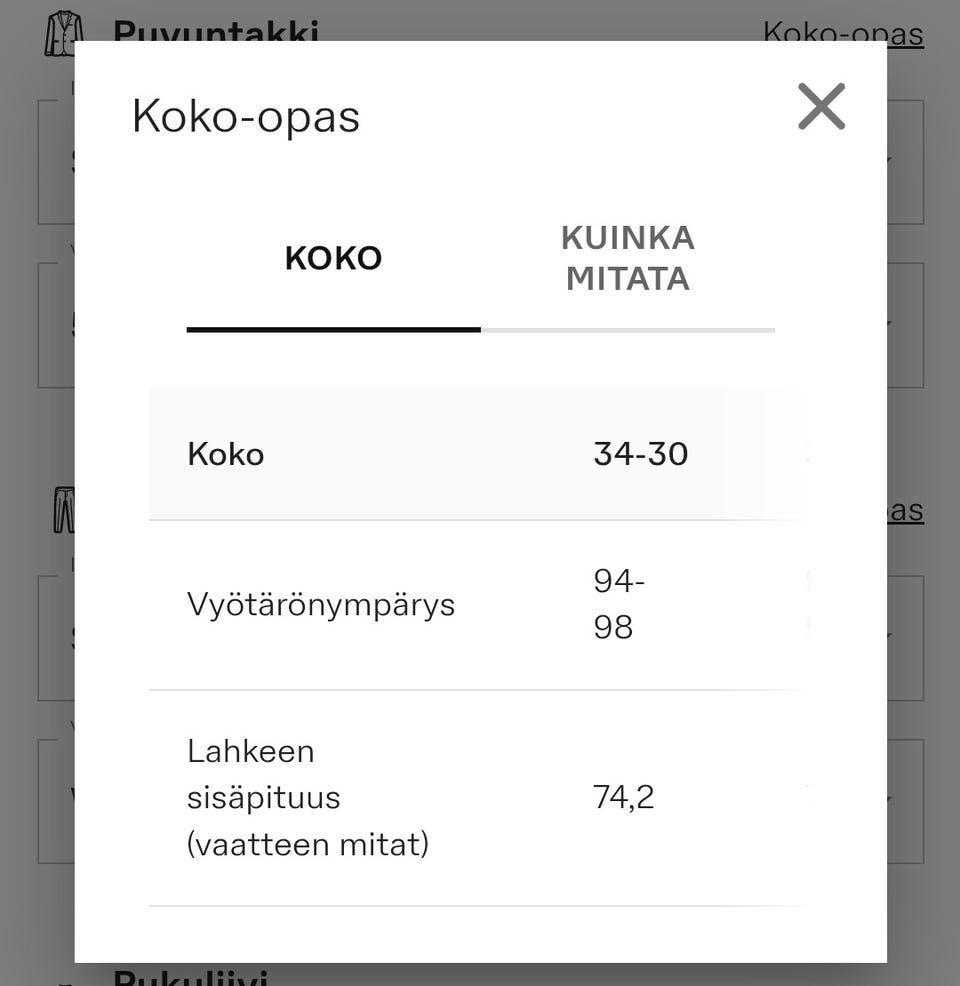Click the Pukuliivi text at the bottom
This screenshot has width=960, height=986.
193,975
